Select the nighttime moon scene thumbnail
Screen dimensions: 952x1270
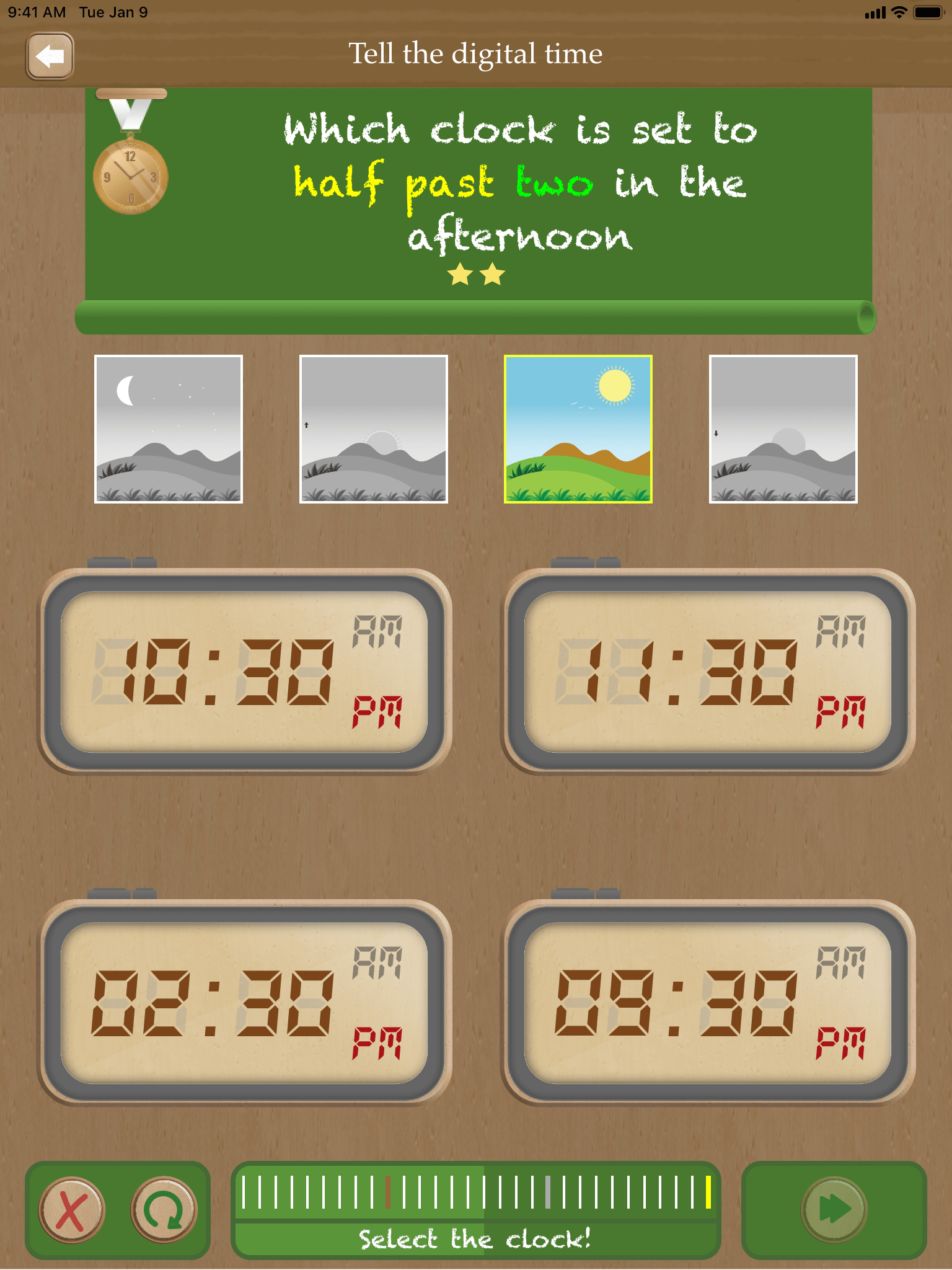(169, 429)
